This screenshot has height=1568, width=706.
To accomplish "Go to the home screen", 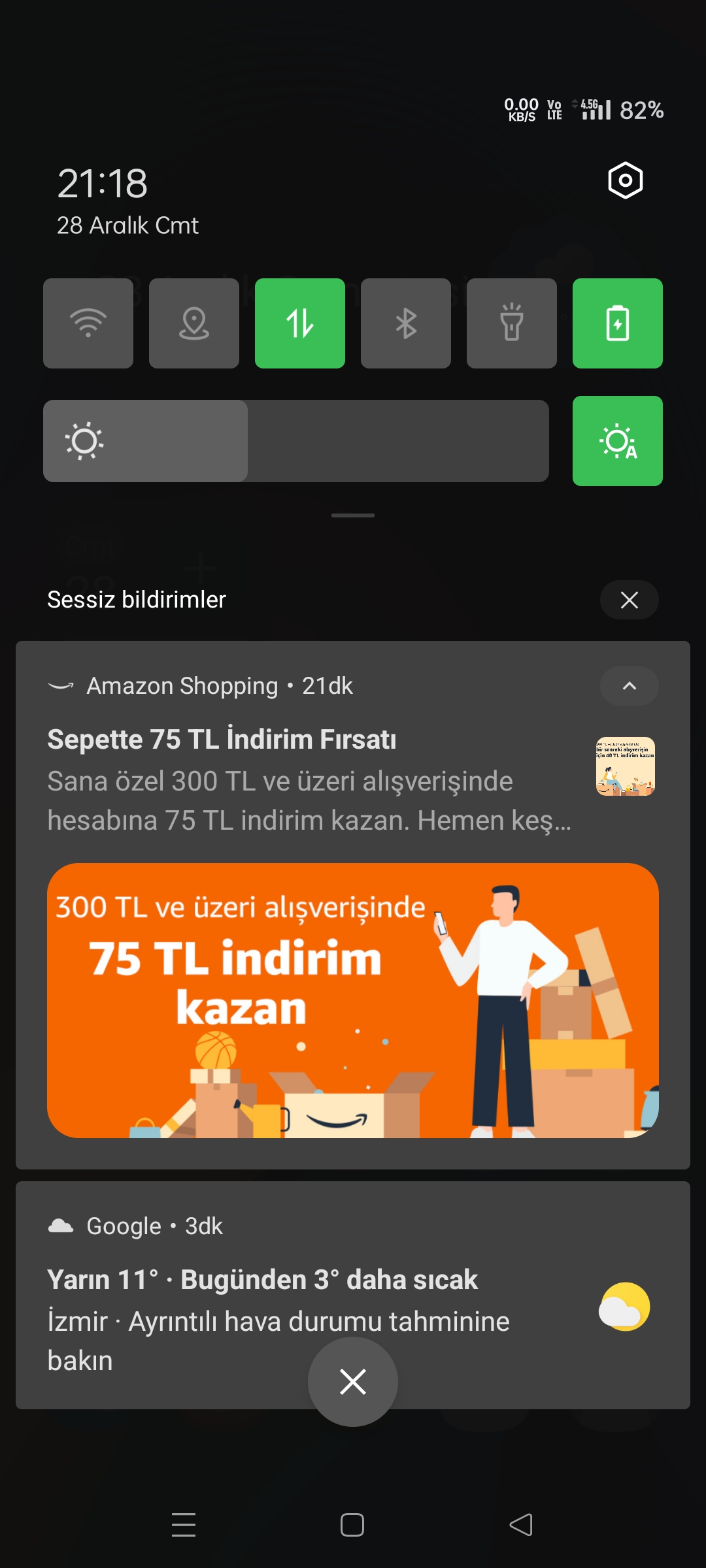I will (x=352, y=1525).
